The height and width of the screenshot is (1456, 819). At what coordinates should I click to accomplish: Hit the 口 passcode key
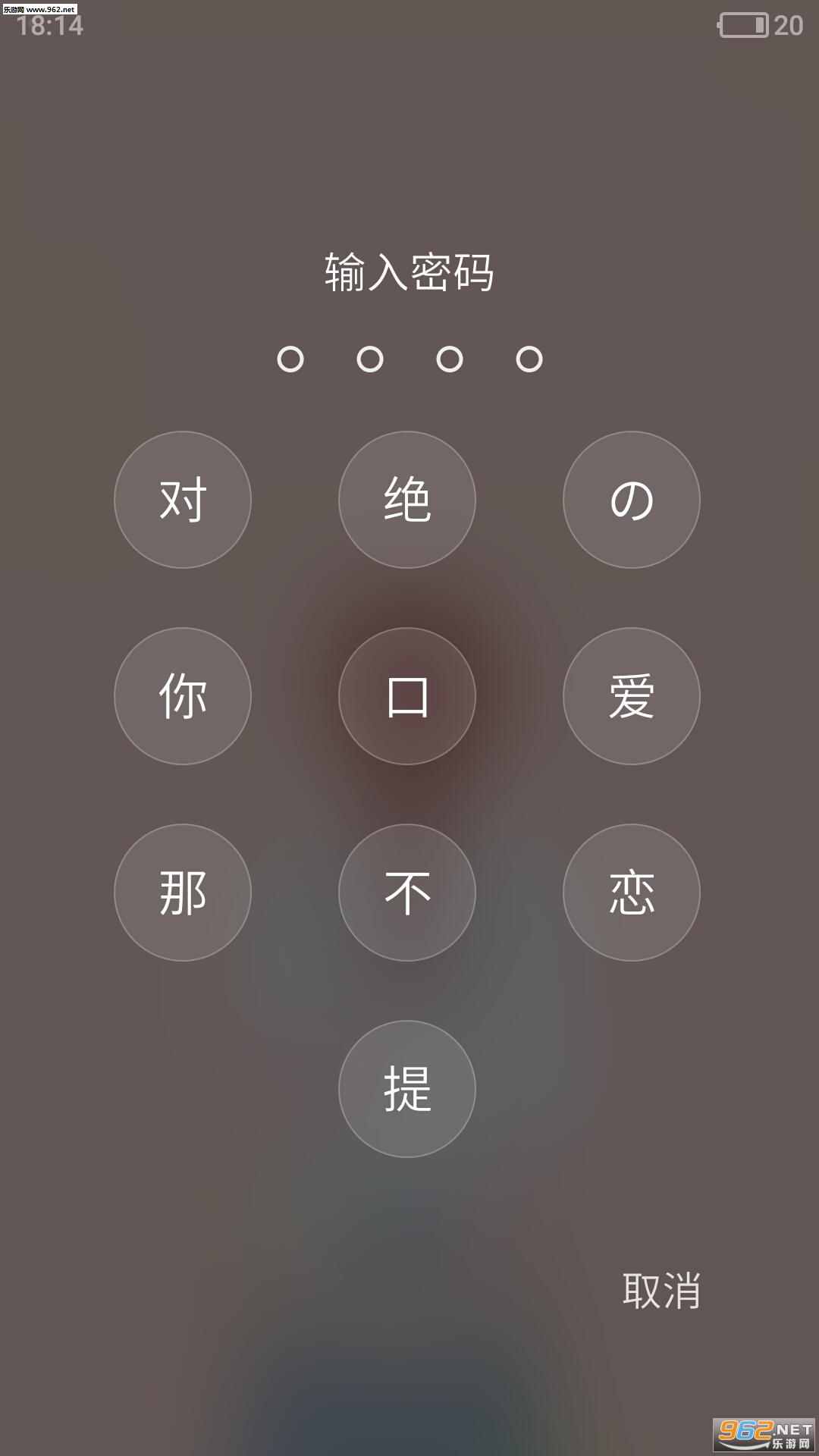[407, 696]
